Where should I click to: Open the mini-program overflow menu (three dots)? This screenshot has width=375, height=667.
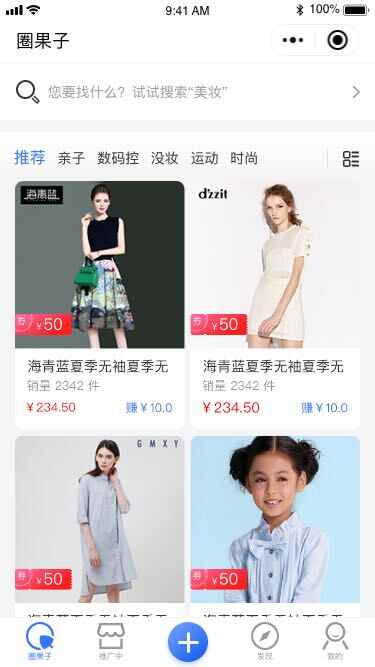click(x=293, y=40)
